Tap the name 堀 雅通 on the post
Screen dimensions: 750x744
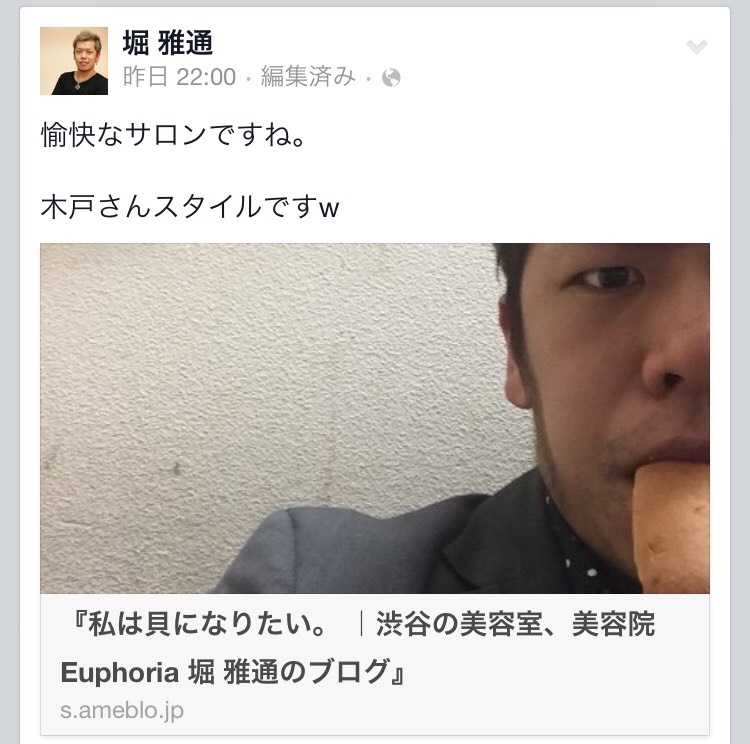coord(167,44)
